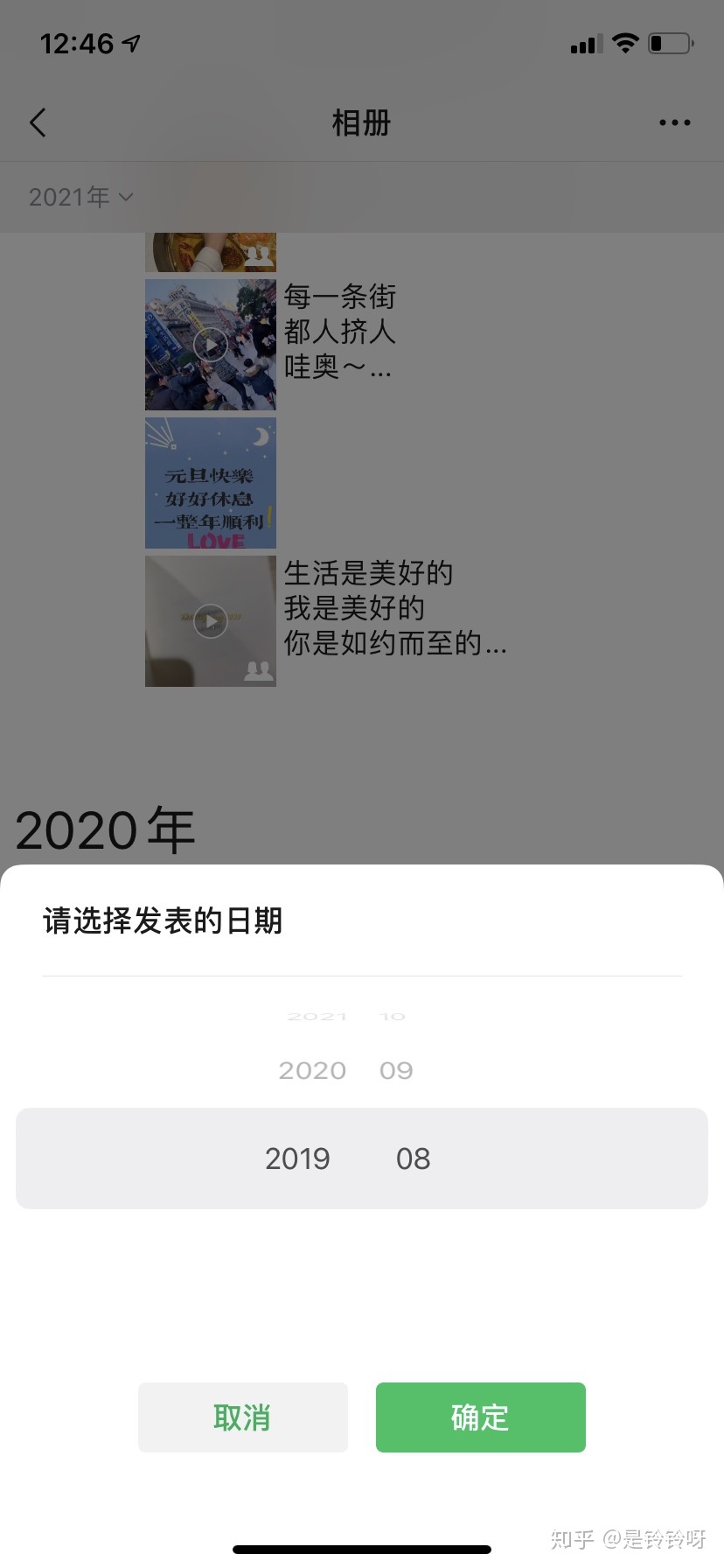Open the year picker wheel at 2021
The width and height of the screenshot is (724, 1568).
click(317, 1015)
